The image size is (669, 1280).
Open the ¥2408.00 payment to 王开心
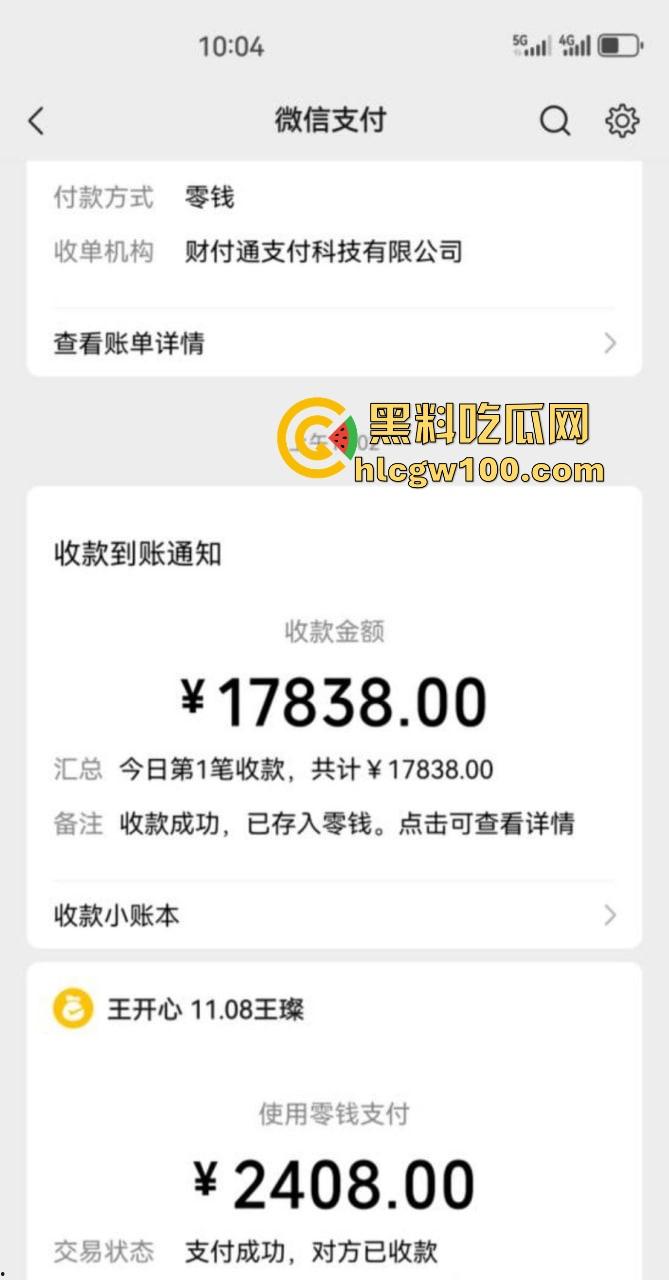click(334, 1185)
